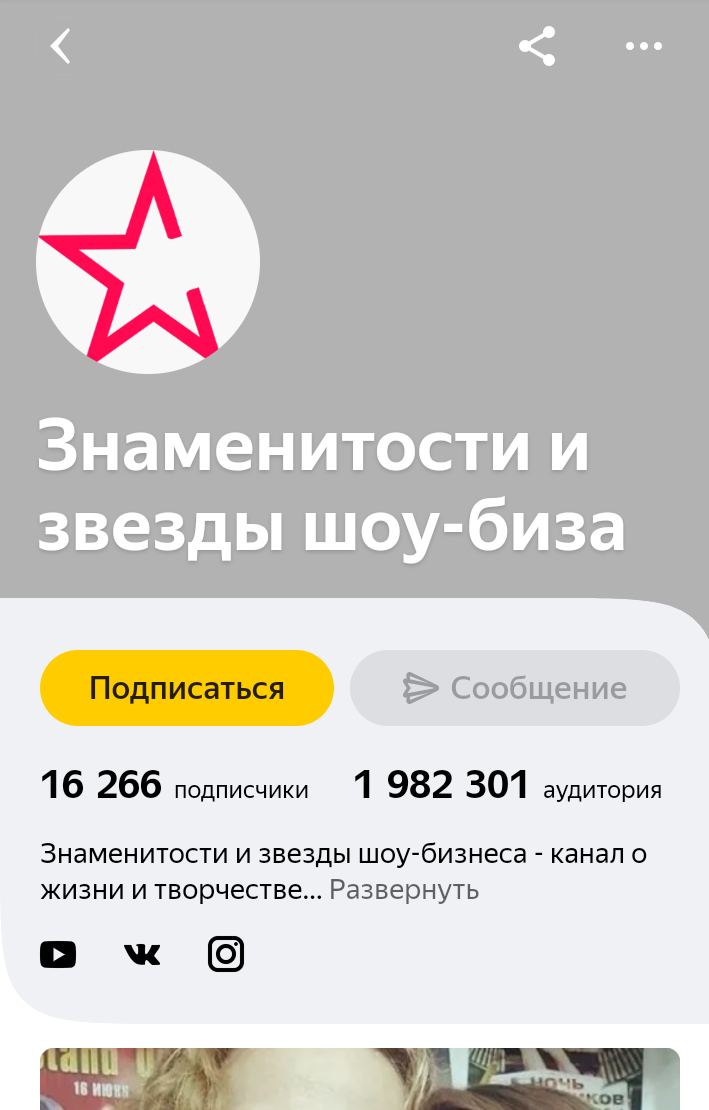This screenshot has height=1110, width=709.
Task: Open the channel's Instagram profile
Action: [x=226, y=955]
